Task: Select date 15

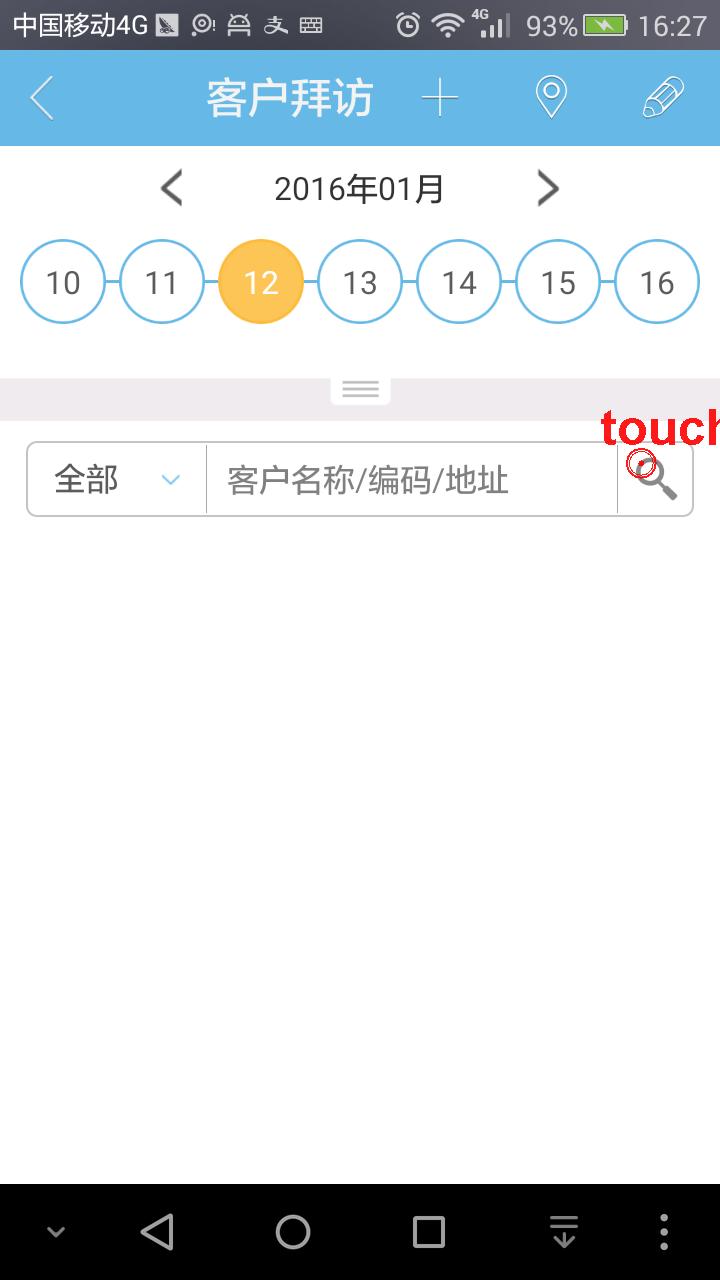Action: [558, 282]
